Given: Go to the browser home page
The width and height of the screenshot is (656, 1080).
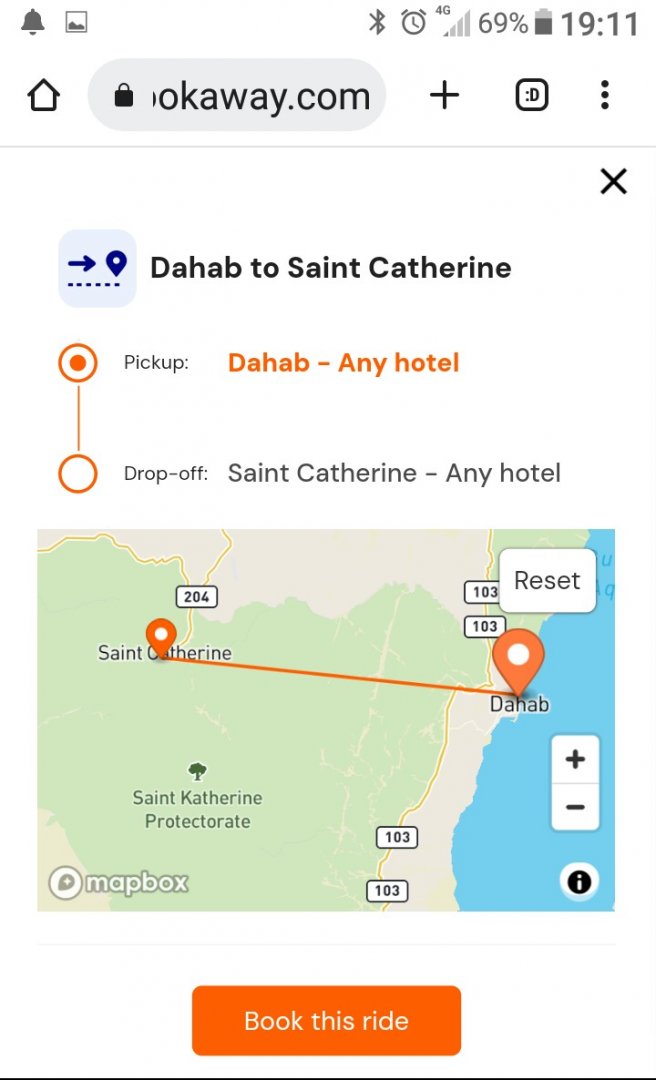Looking at the screenshot, I should click(44, 96).
